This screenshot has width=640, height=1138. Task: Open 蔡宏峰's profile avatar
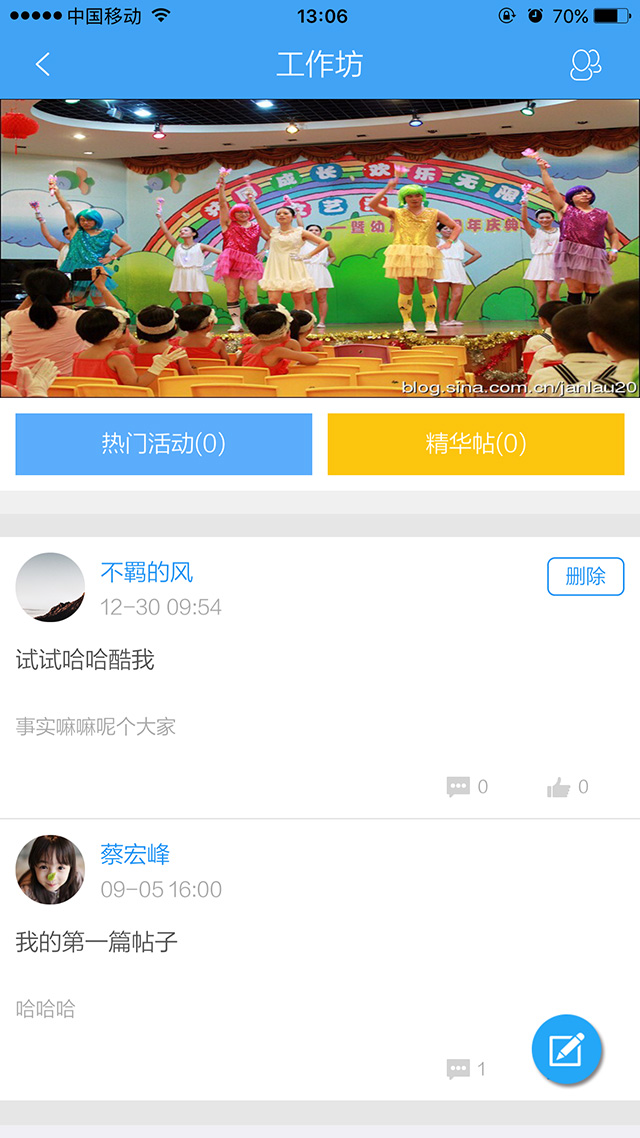(x=50, y=869)
